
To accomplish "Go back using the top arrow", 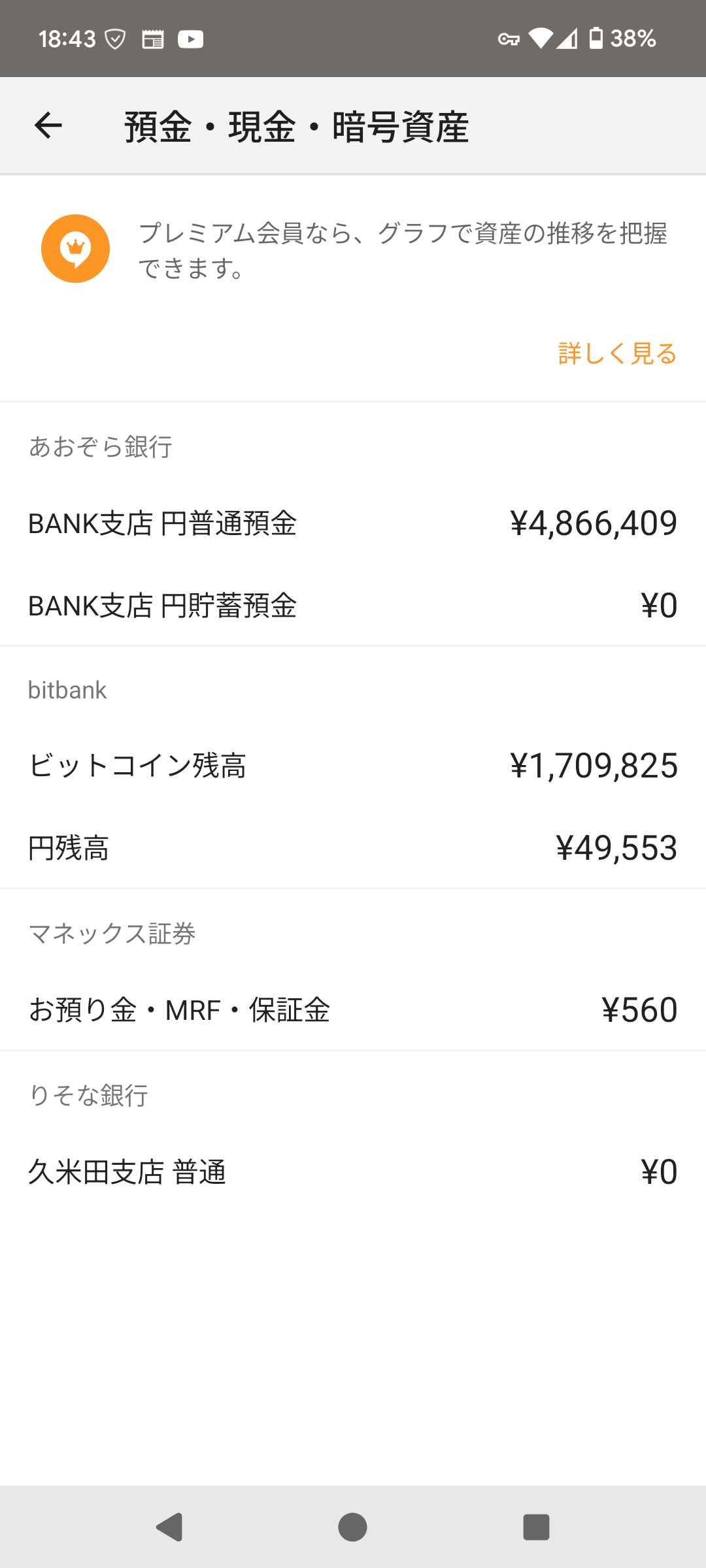I will click(48, 125).
